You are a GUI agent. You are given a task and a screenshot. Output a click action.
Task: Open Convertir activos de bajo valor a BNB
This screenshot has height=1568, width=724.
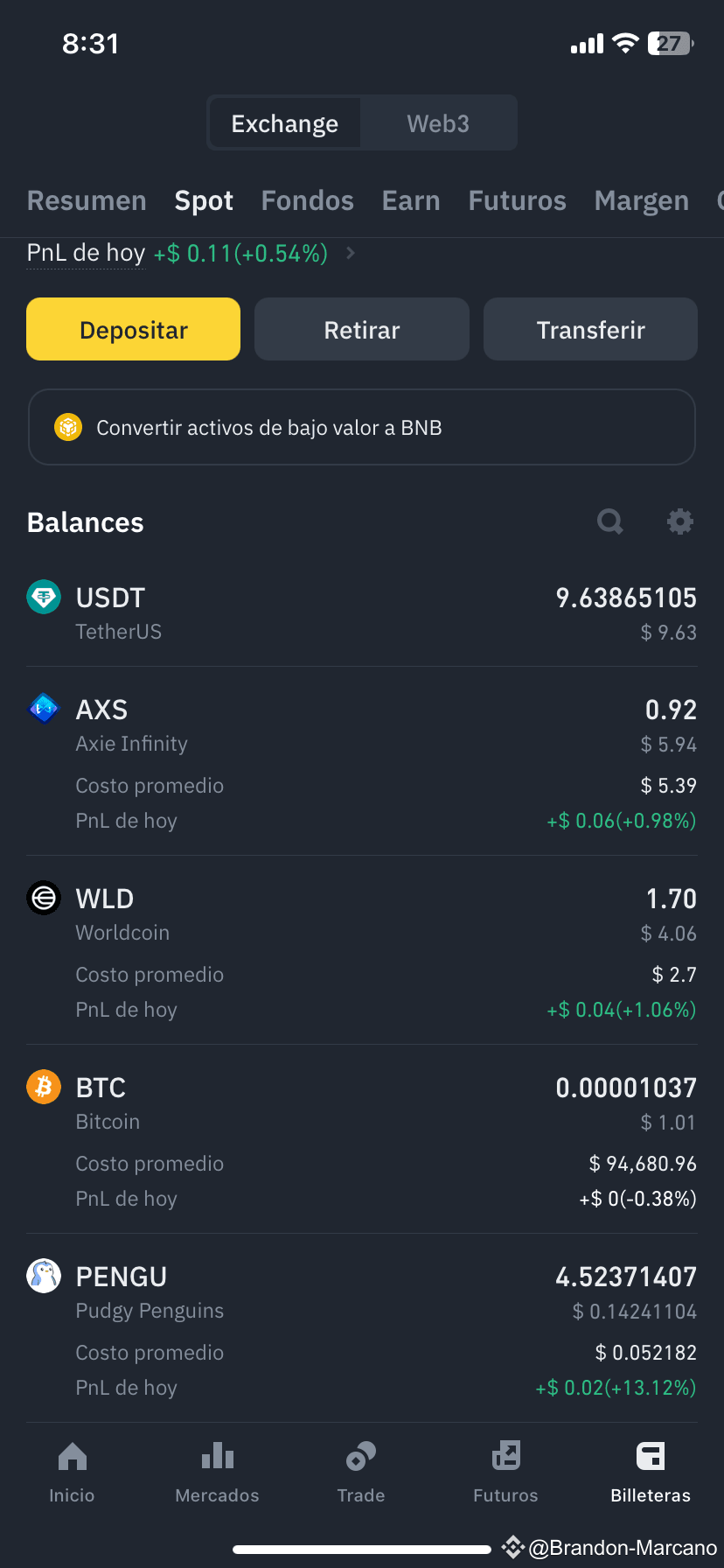click(362, 427)
